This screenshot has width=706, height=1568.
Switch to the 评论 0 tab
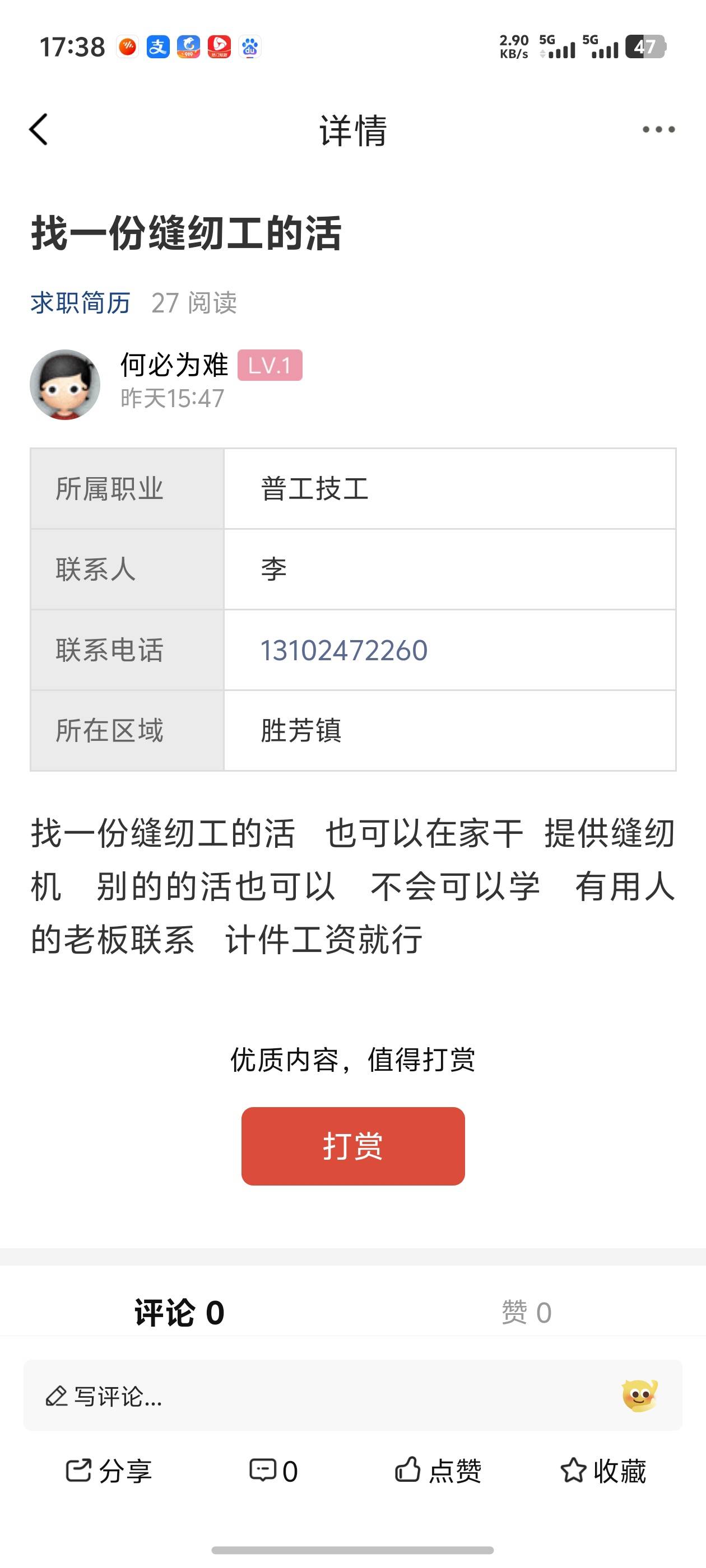179,1312
